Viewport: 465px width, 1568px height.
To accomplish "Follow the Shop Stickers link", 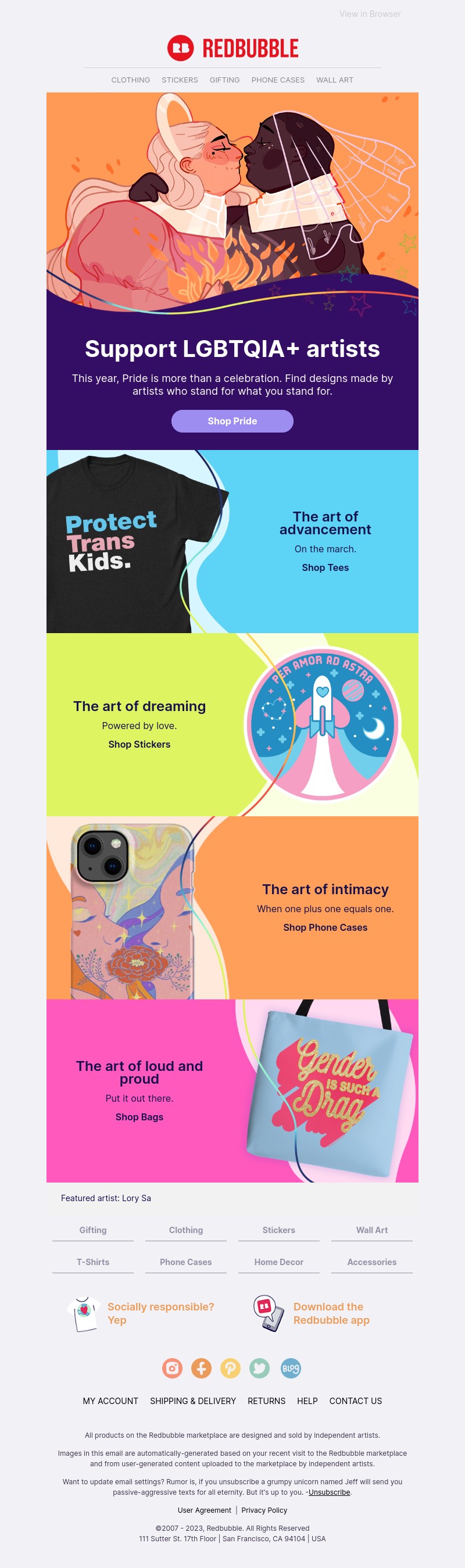I will pyautogui.click(x=139, y=744).
